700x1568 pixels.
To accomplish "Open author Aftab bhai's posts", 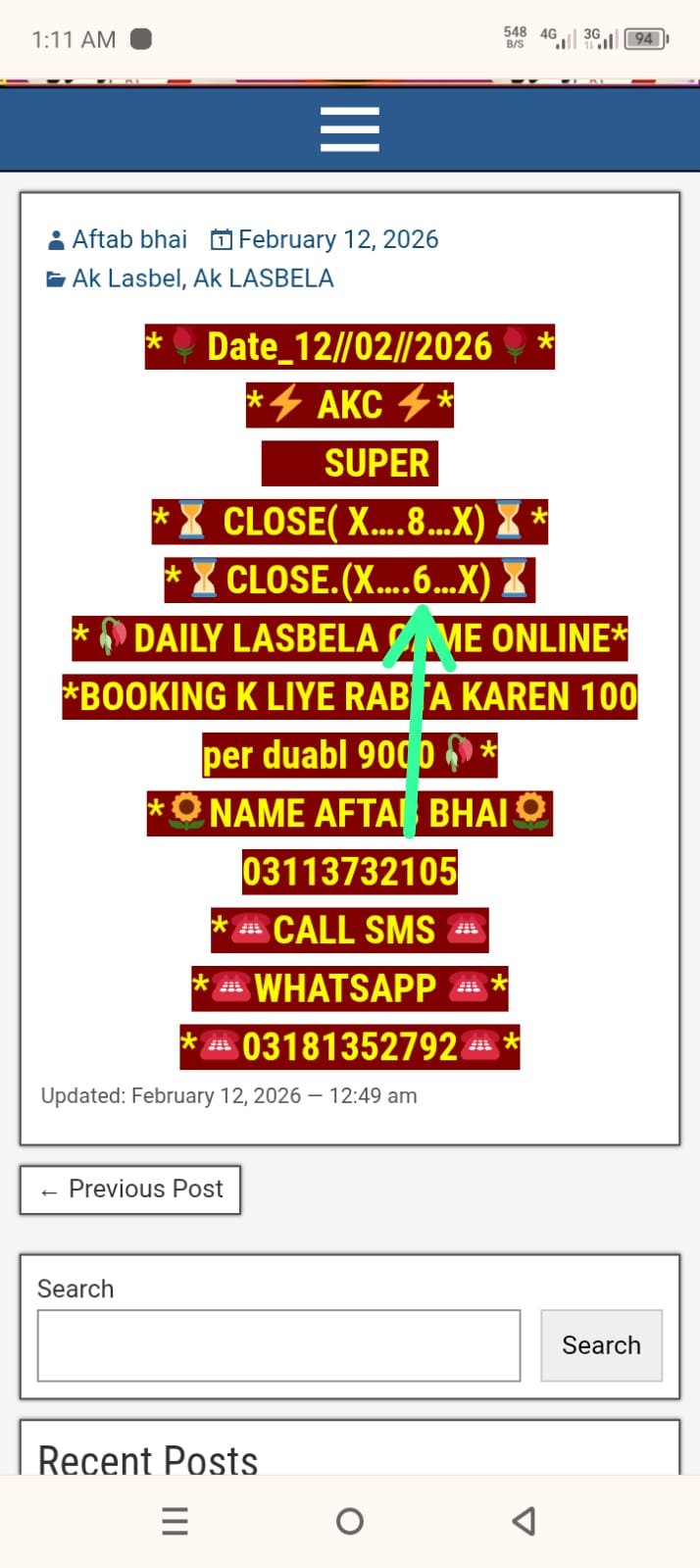I will pos(129,239).
